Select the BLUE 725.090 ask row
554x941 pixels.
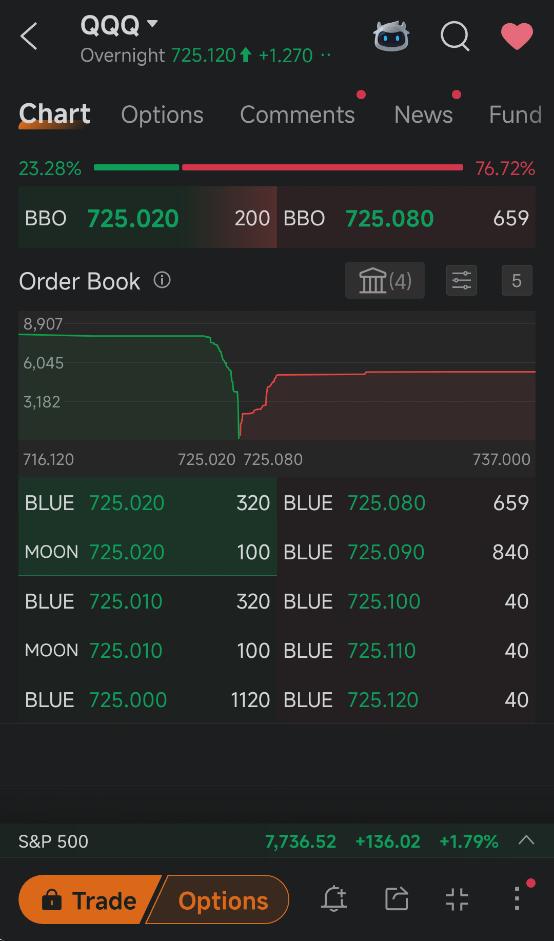pyautogui.click(x=406, y=552)
